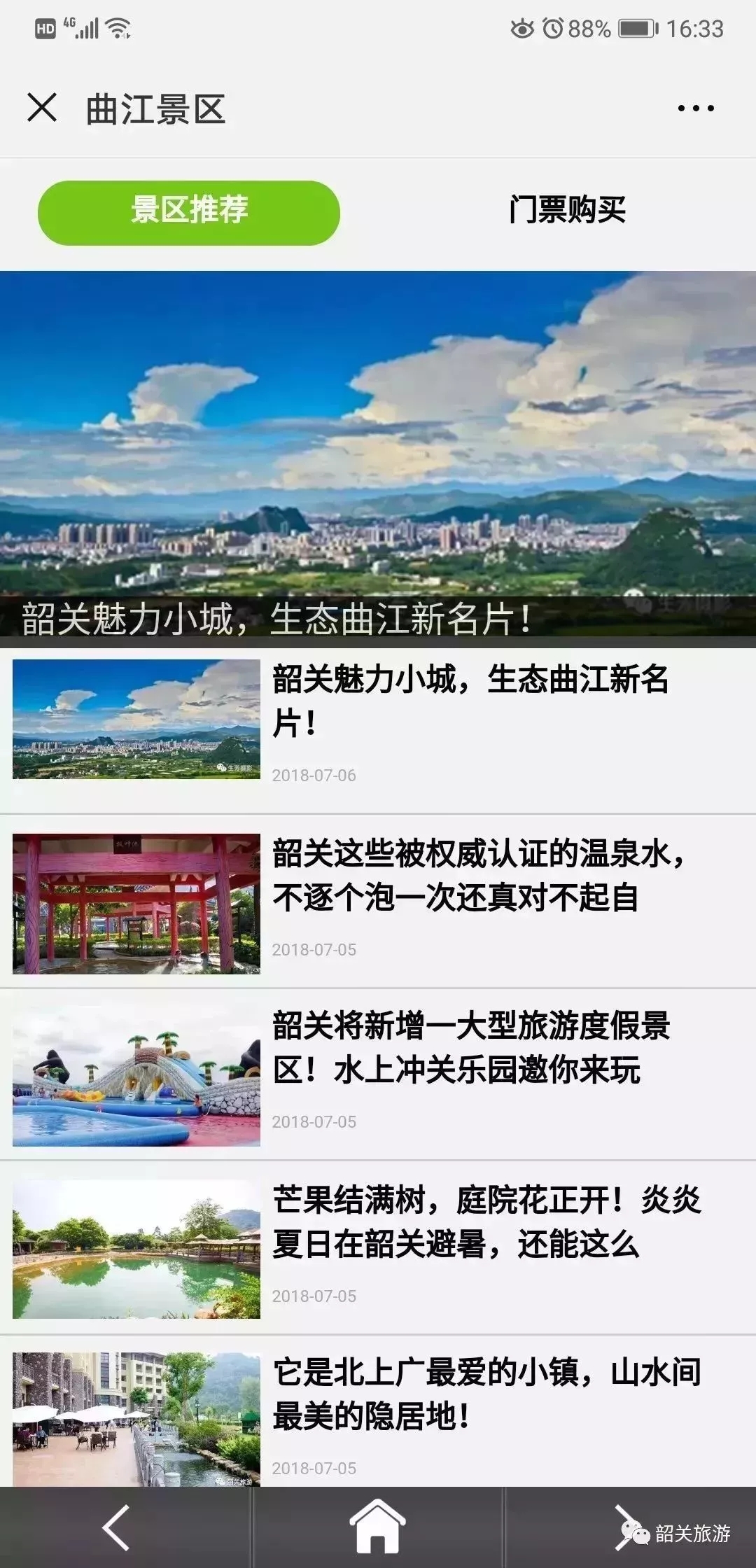Close the 曲江景区 page
The image size is (756, 1568).
[42, 108]
